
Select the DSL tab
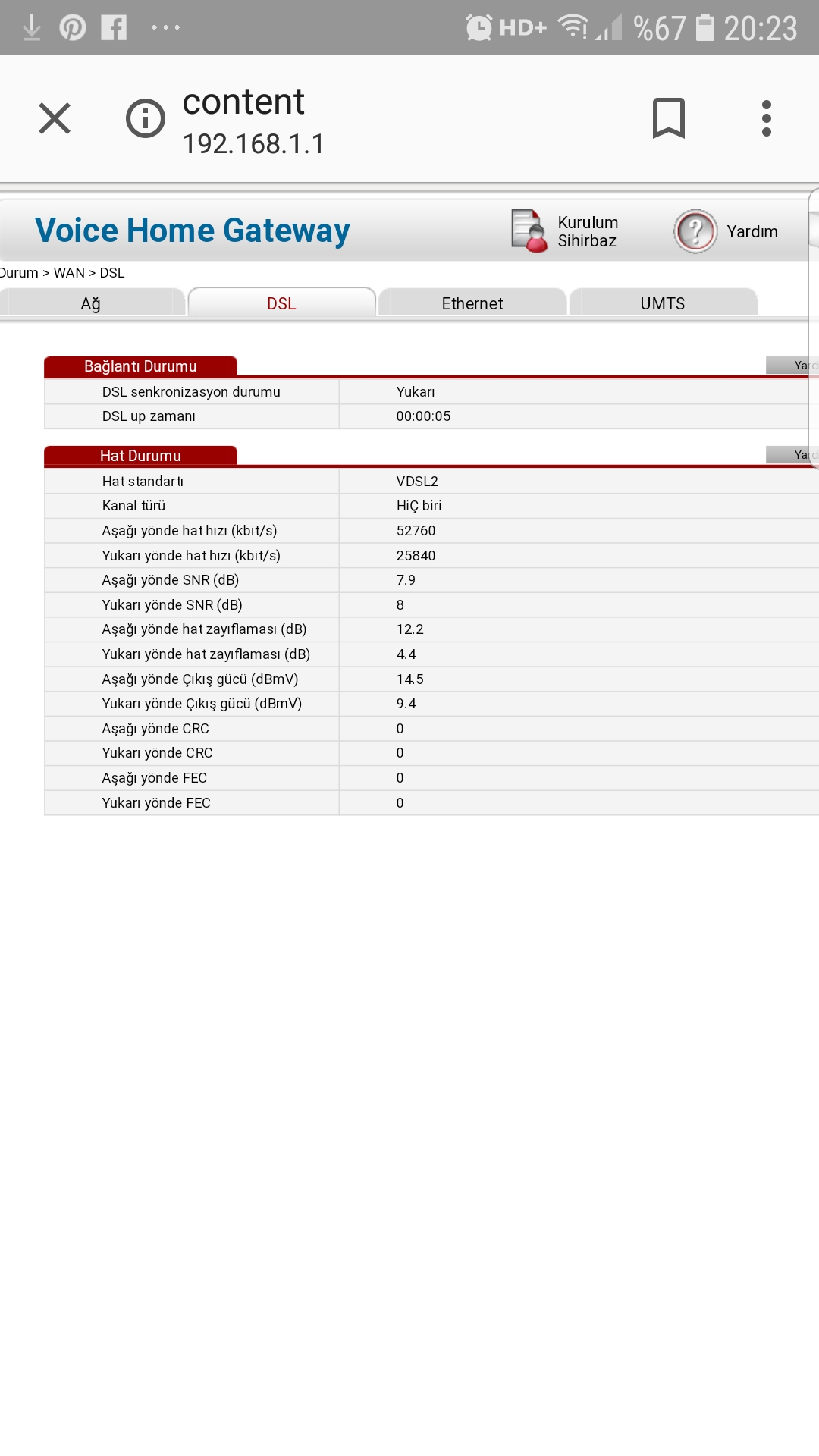(281, 303)
